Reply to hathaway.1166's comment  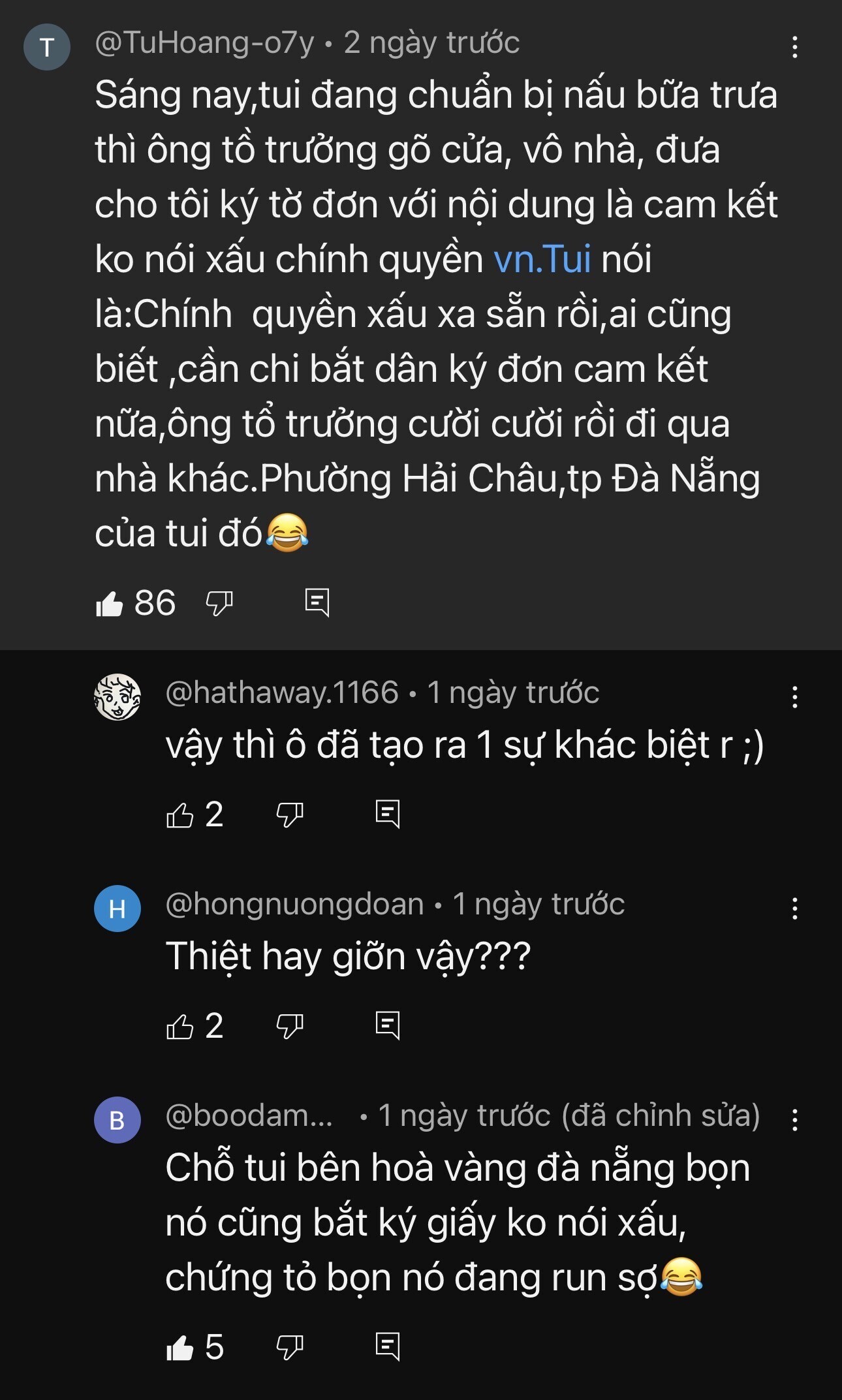point(388,814)
